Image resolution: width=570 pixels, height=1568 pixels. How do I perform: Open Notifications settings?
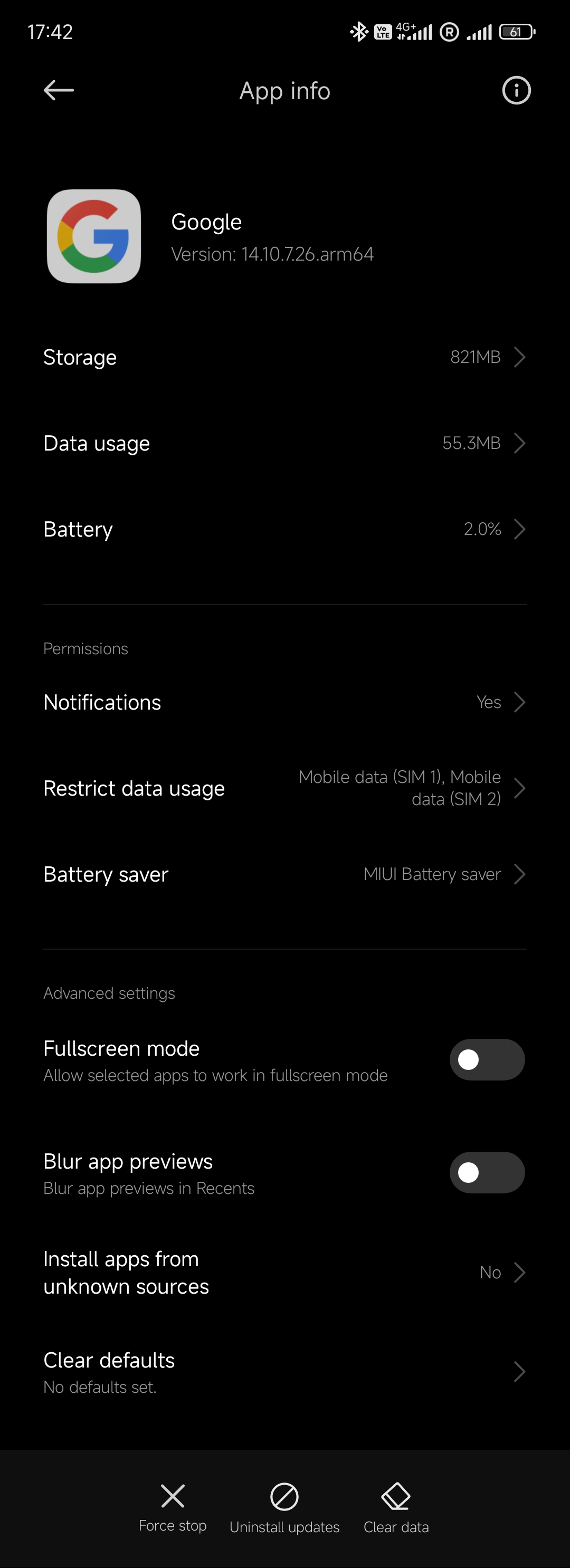point(284,702)
